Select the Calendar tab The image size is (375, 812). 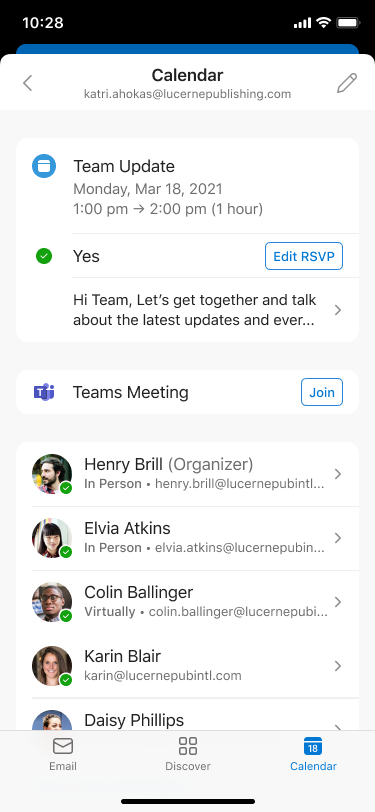pyautogui.click(x=313, y=755)
